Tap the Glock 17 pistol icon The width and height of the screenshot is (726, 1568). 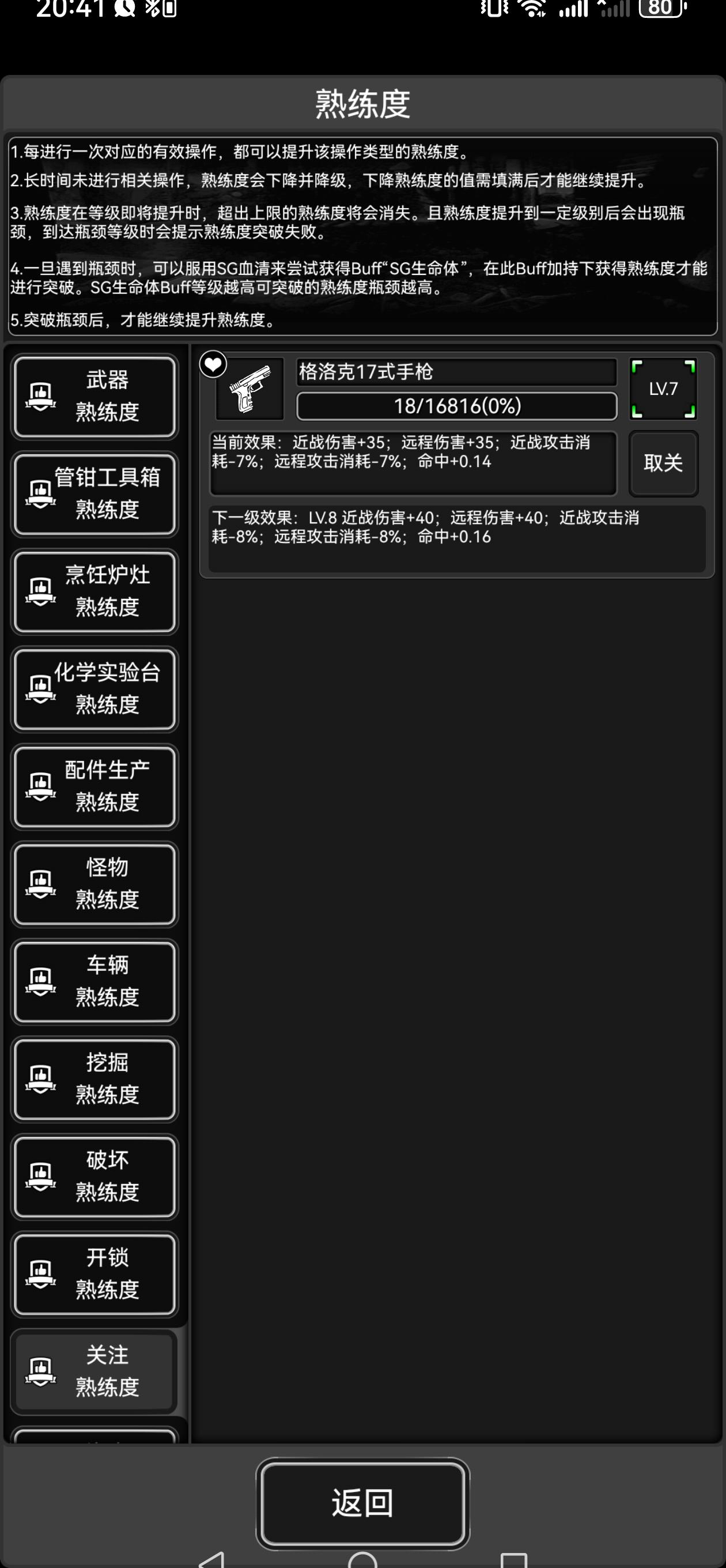tap(249, 389)
